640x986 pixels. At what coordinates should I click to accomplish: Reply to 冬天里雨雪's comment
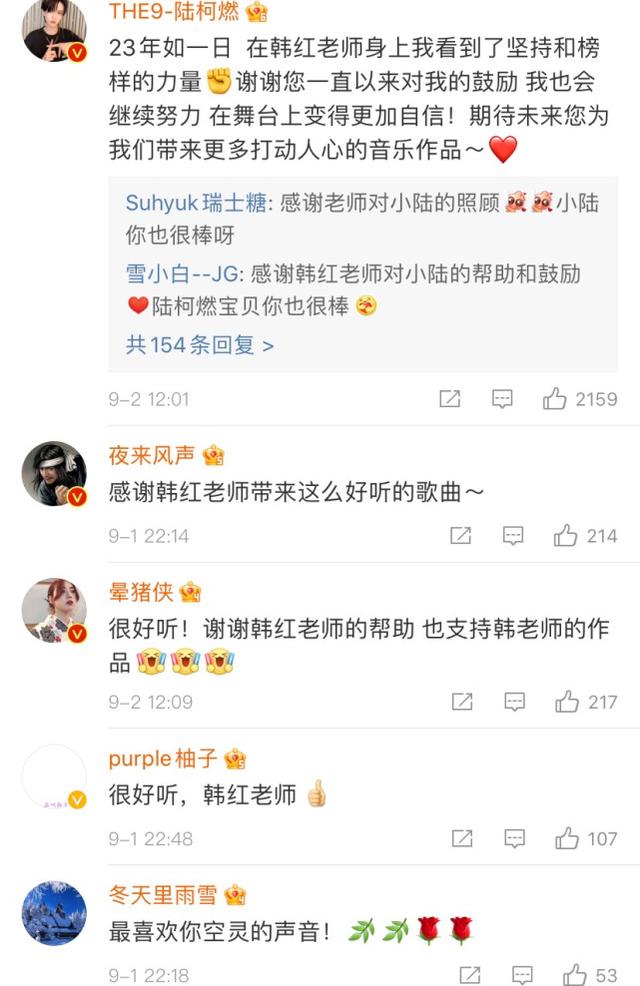pos(522,975)
